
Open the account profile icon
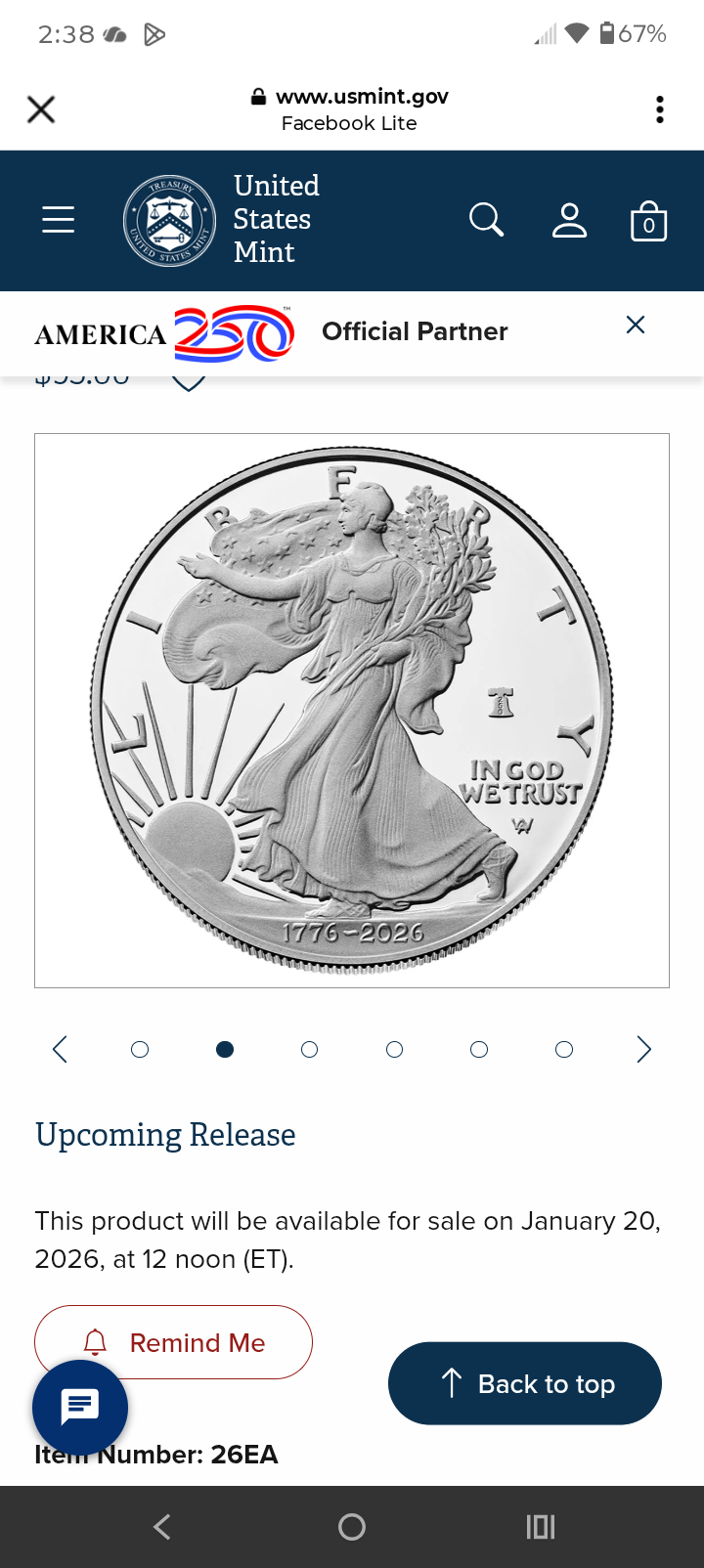coord(569,220)
